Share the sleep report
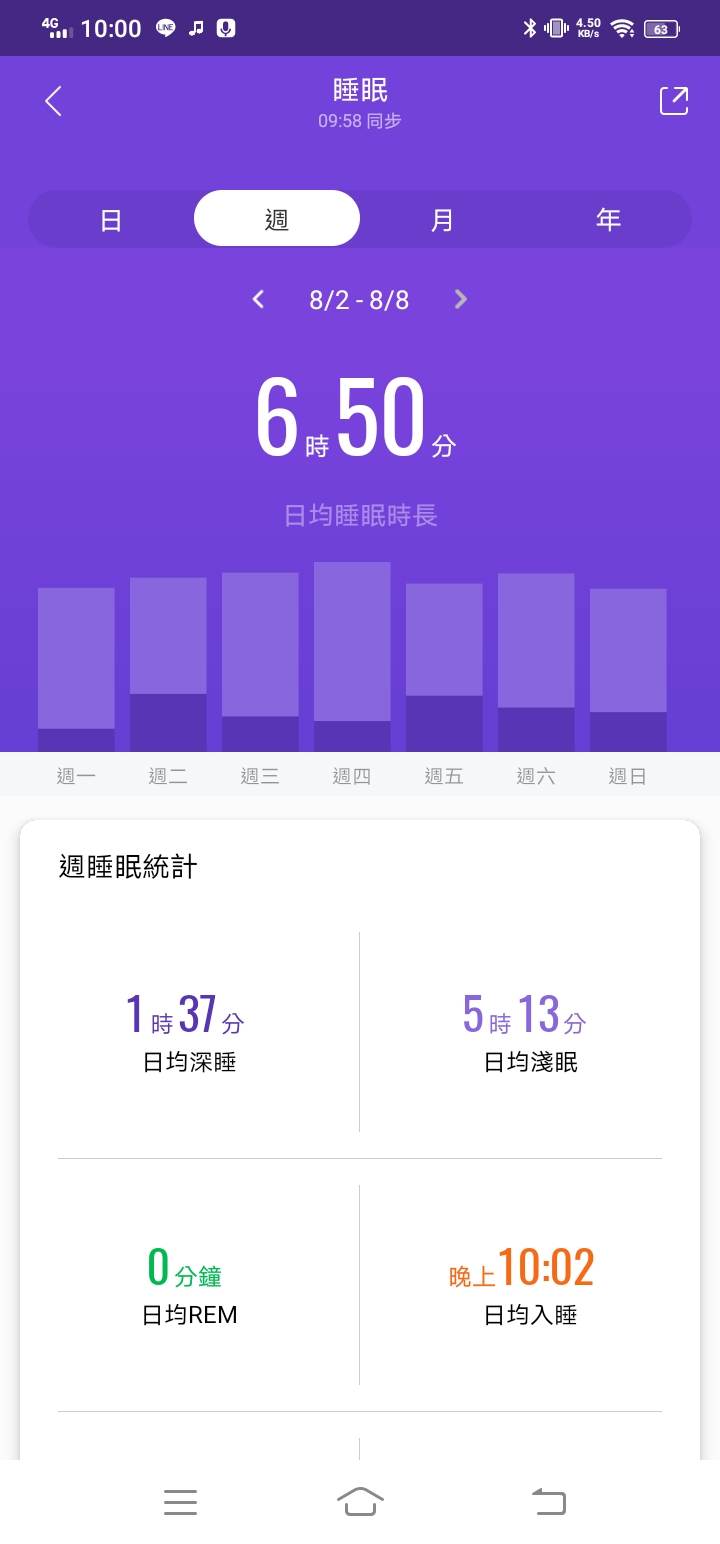720x1544 pixels. pyautogui.click(x=674, y=101)
